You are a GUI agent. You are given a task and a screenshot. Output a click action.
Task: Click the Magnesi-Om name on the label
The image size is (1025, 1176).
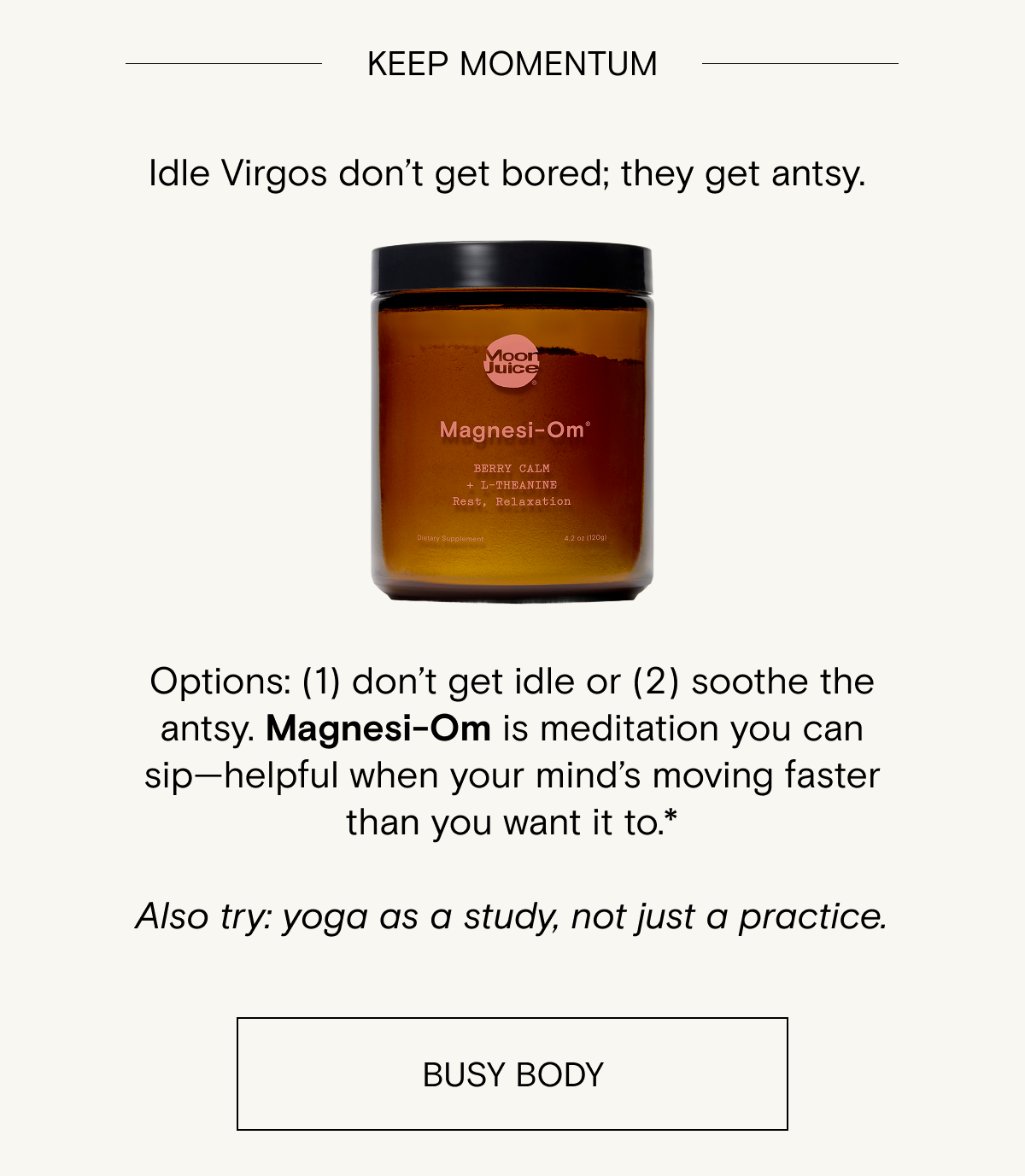[x=512, y=430]
